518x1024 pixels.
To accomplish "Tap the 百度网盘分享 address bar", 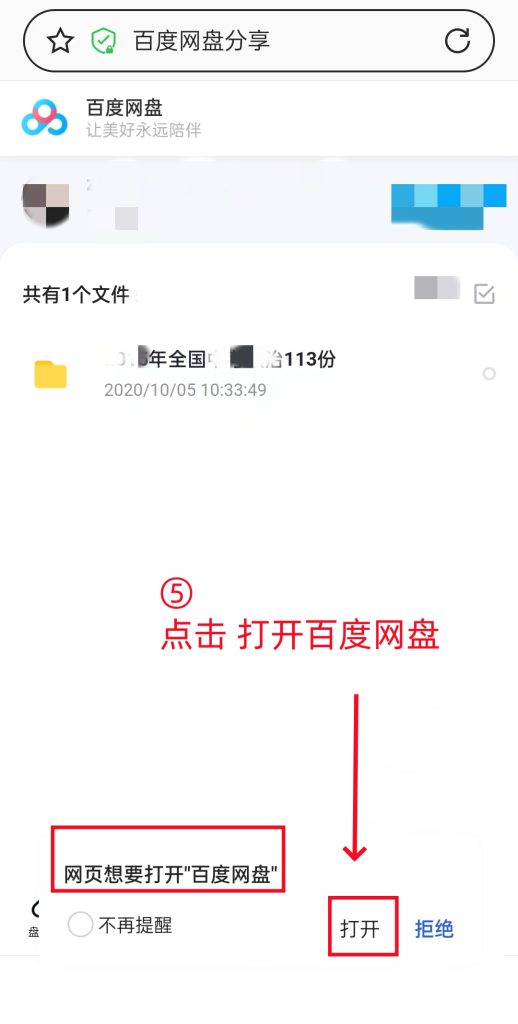I will pyautogui.click(x=259, y=40).
